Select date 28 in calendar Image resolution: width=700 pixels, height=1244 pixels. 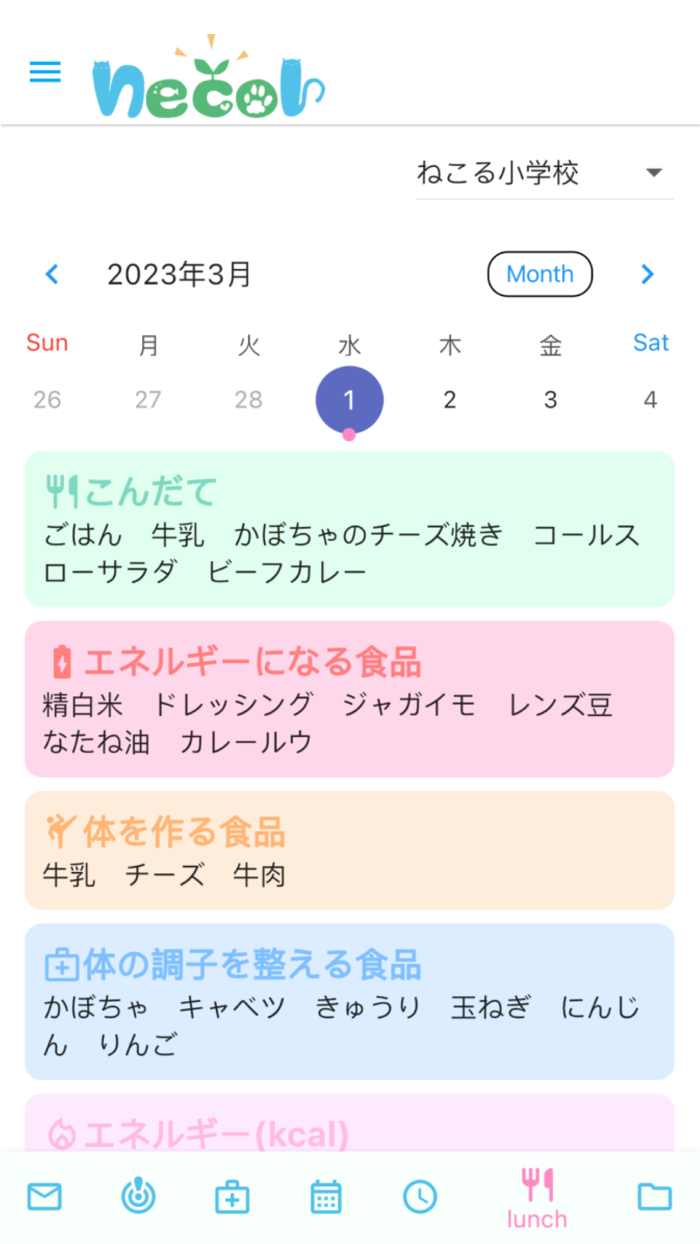tap(248, 400)
